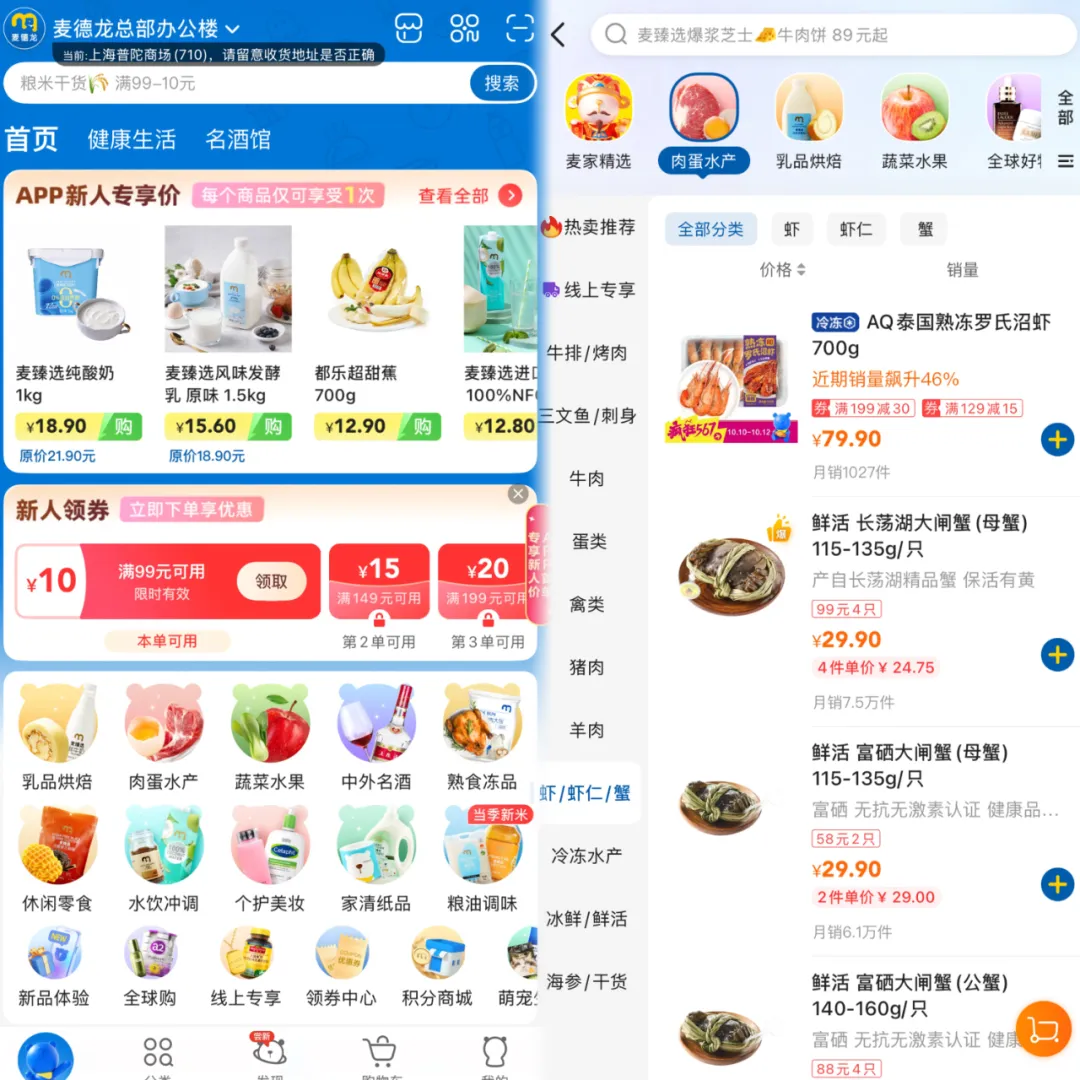Viewport: 1080px width, 1080px height.
Task: Sort the products by 价格
Action: tap(782, 270)
